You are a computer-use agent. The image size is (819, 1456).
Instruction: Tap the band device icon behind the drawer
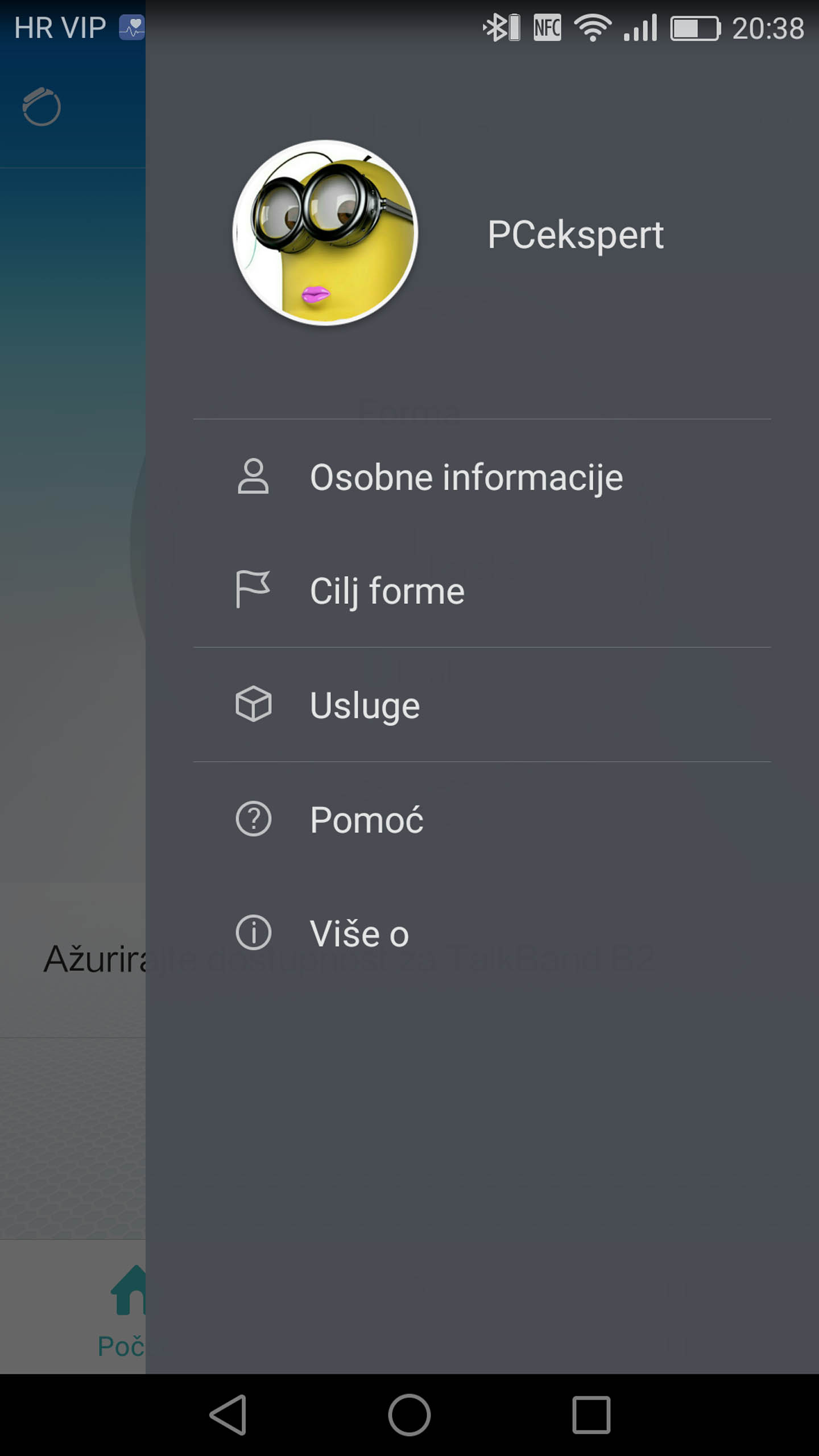[42, 106]
